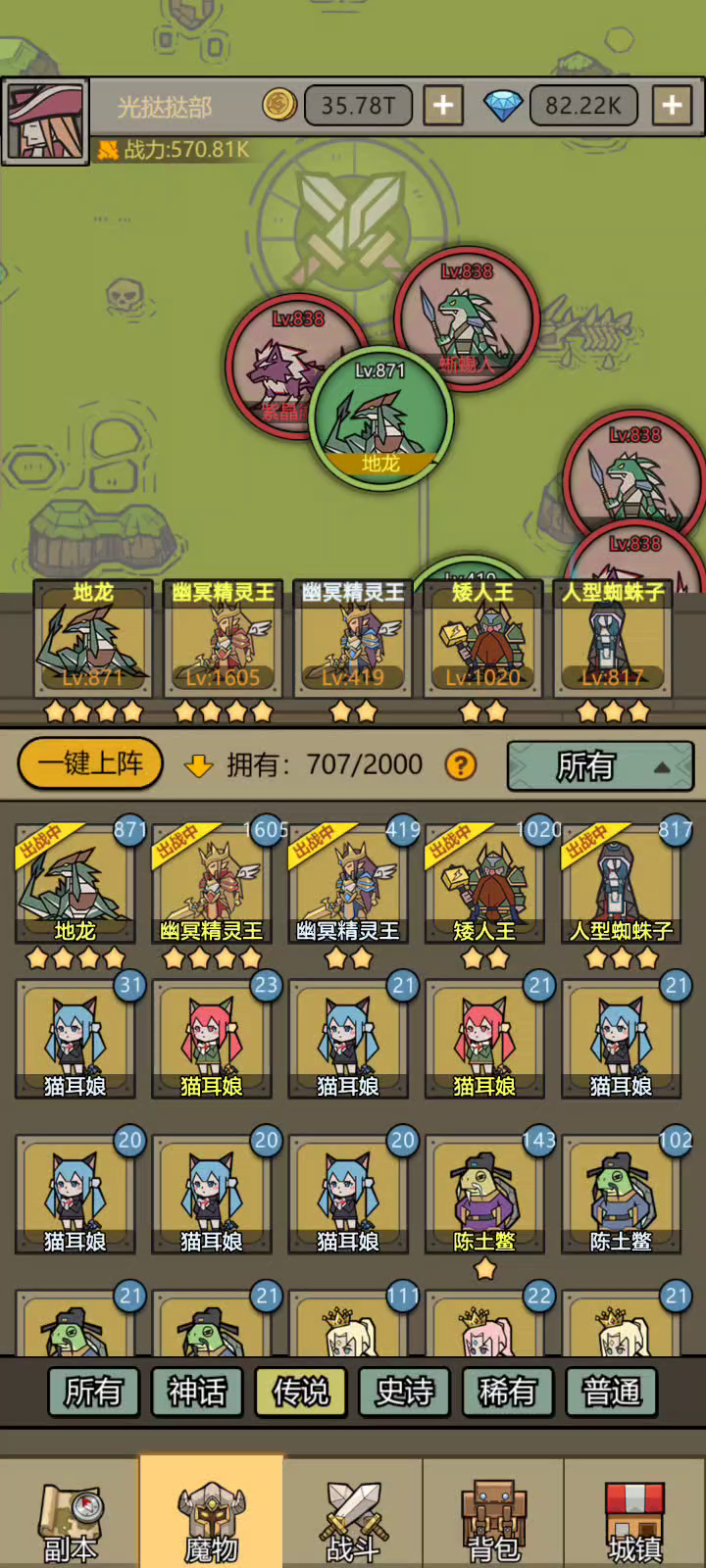Select the 普通 rarity filter

click(x=611, y=1392)
